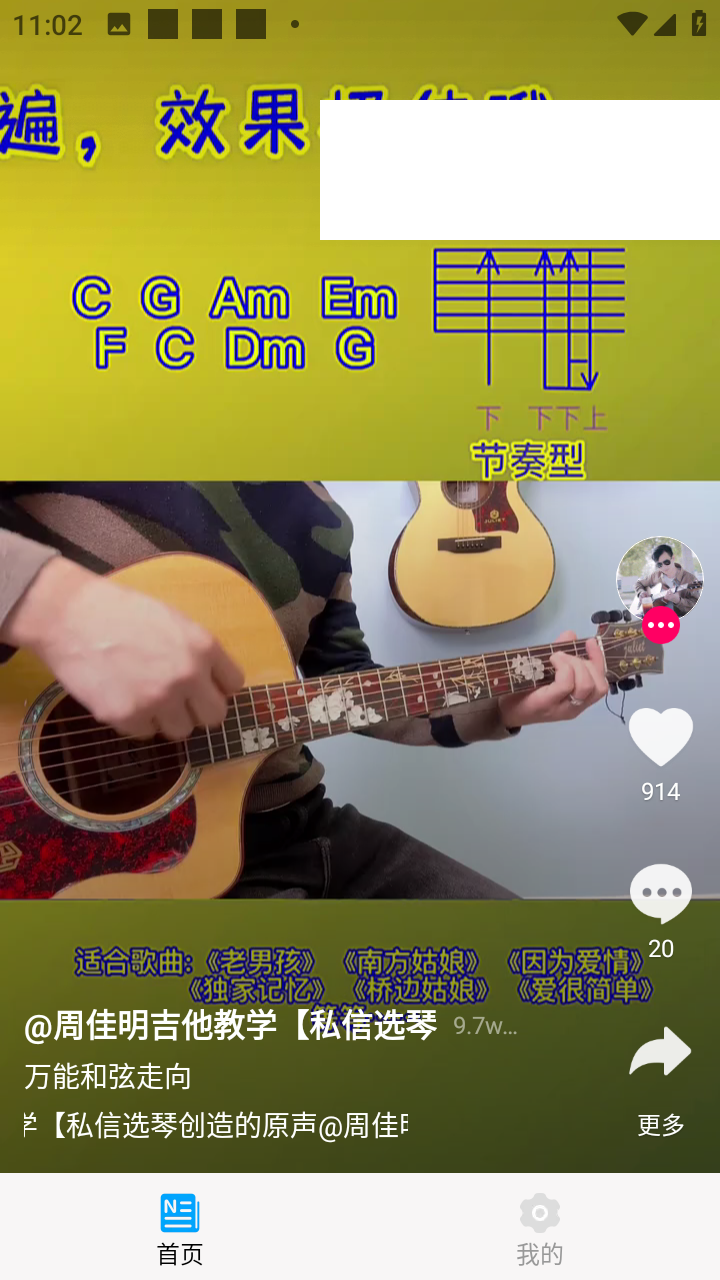
Task: Like this guitar video
Action: coord(660,737)
